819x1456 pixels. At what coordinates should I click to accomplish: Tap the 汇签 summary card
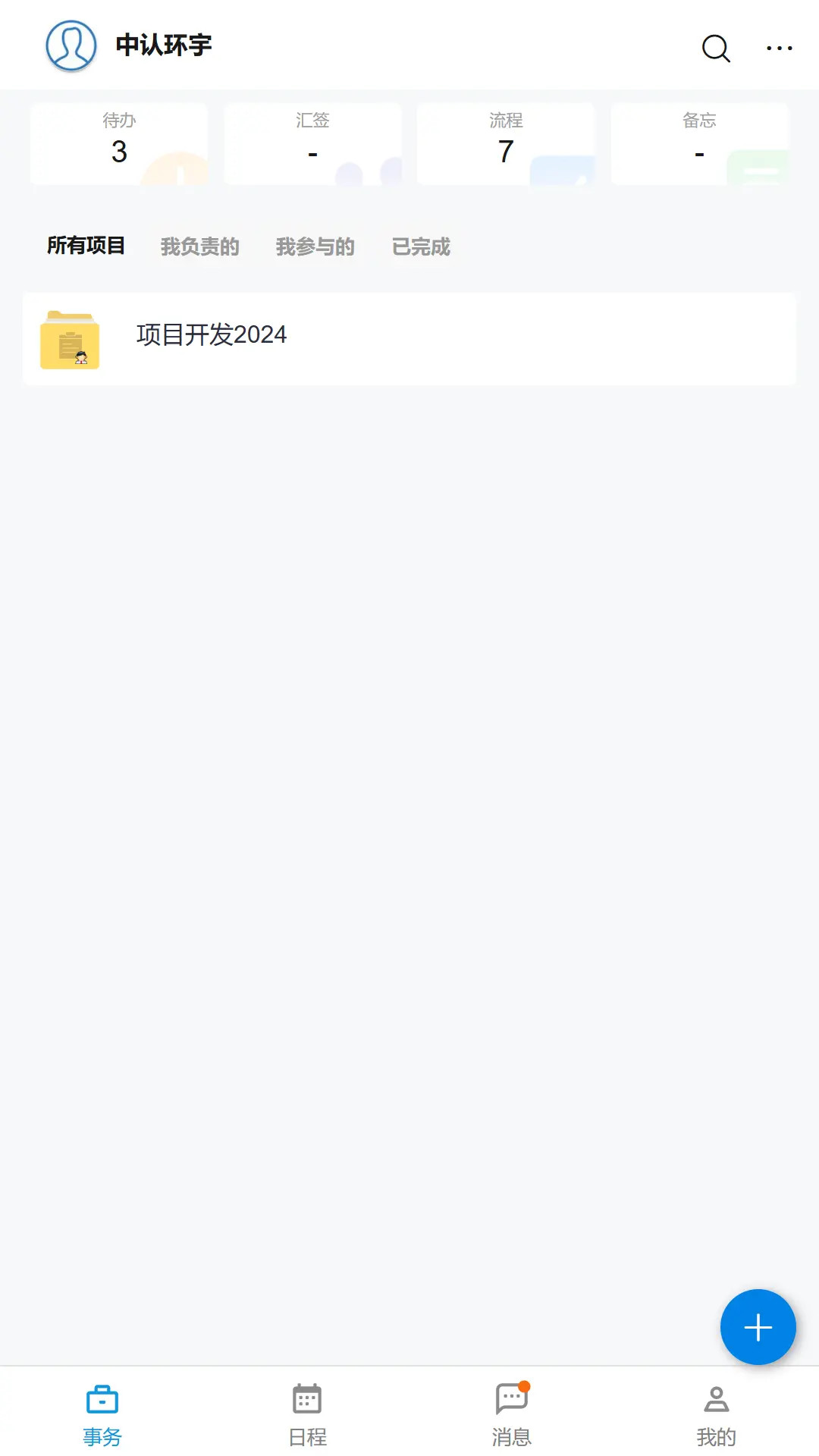click(x=312, y=144)
